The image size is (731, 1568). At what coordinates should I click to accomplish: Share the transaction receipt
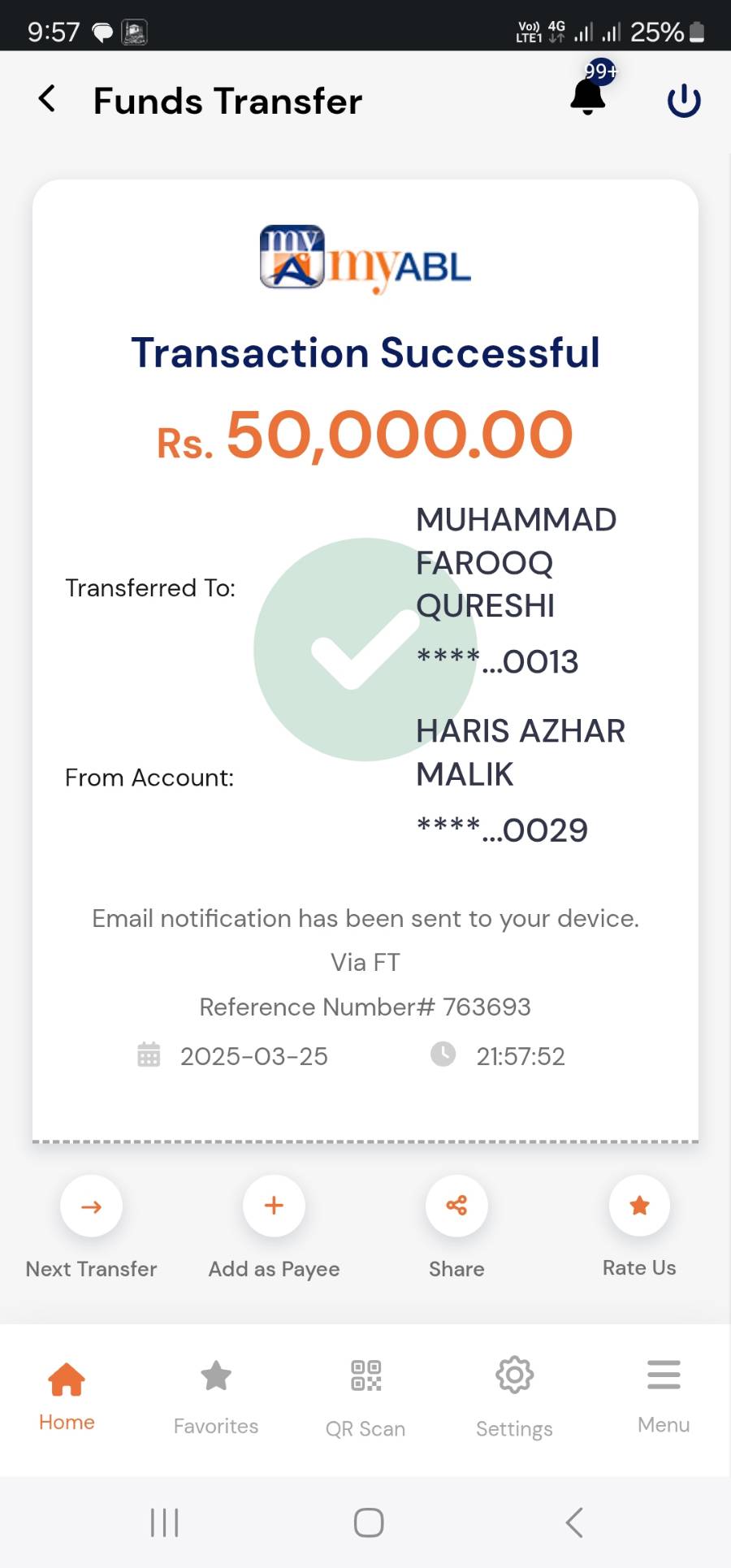(x=456, y=1206)
